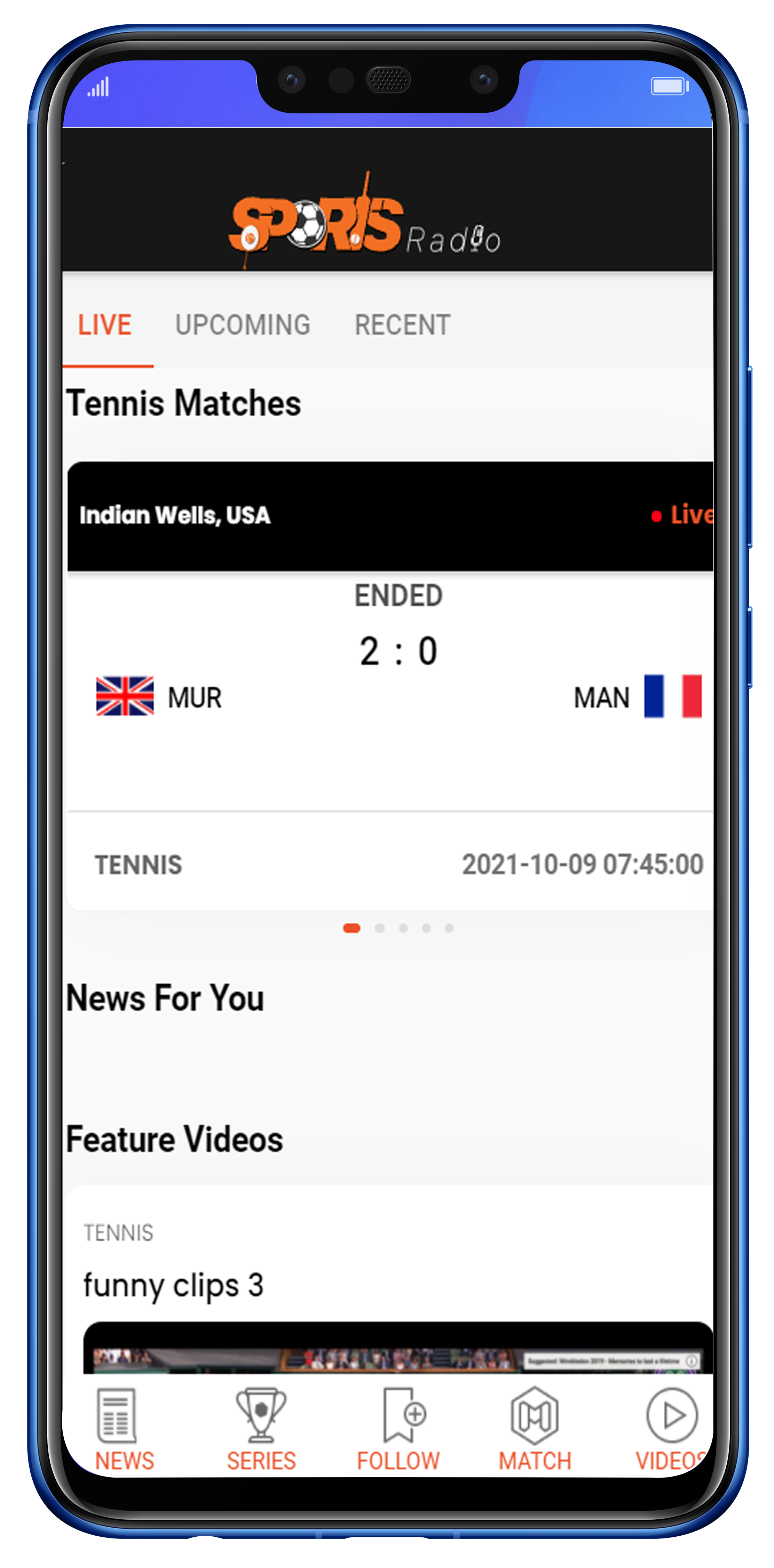This screenshot has width=774, height=1568.
Task: Expand the News For You section
Action: [x=164, y=997]
